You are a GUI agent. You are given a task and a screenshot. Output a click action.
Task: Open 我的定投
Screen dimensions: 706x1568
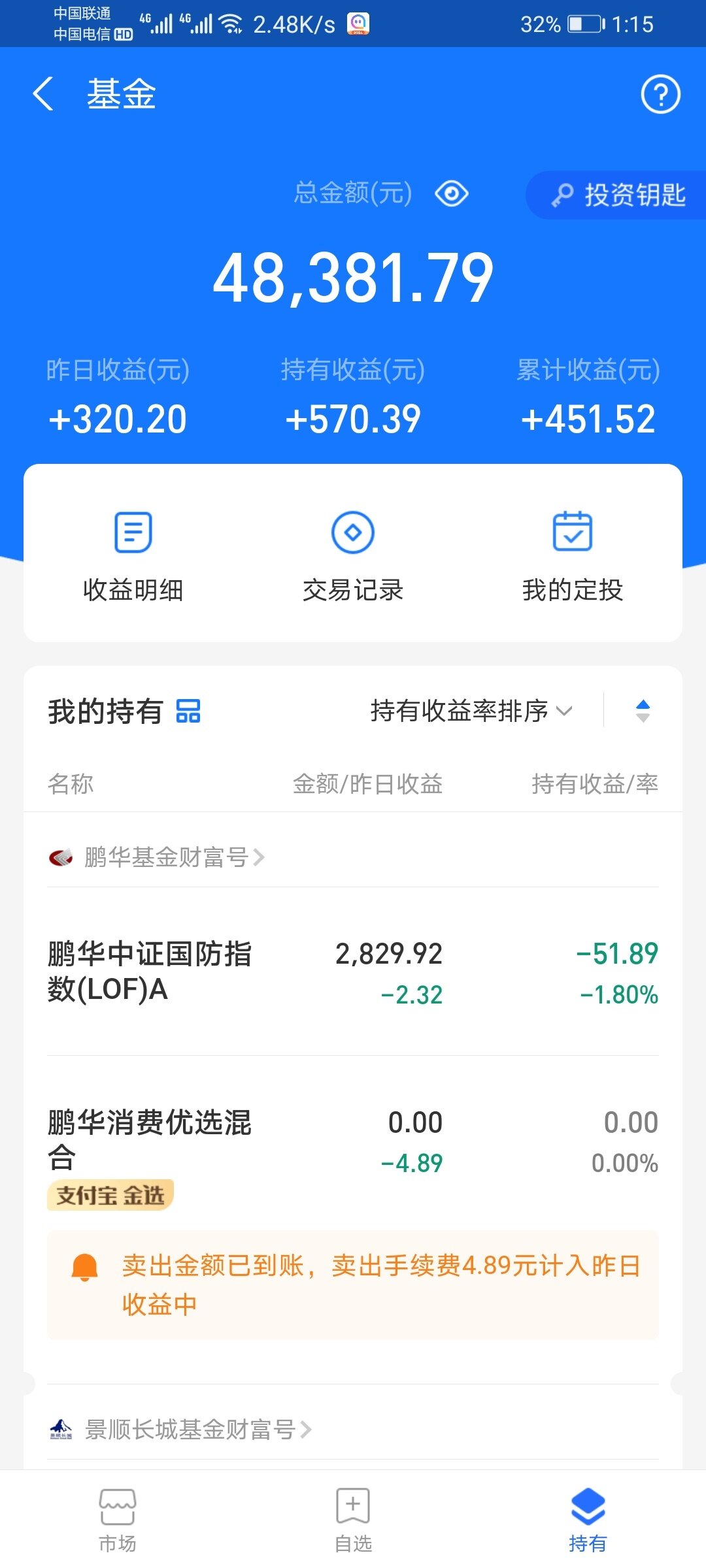[x=573, y=555]
